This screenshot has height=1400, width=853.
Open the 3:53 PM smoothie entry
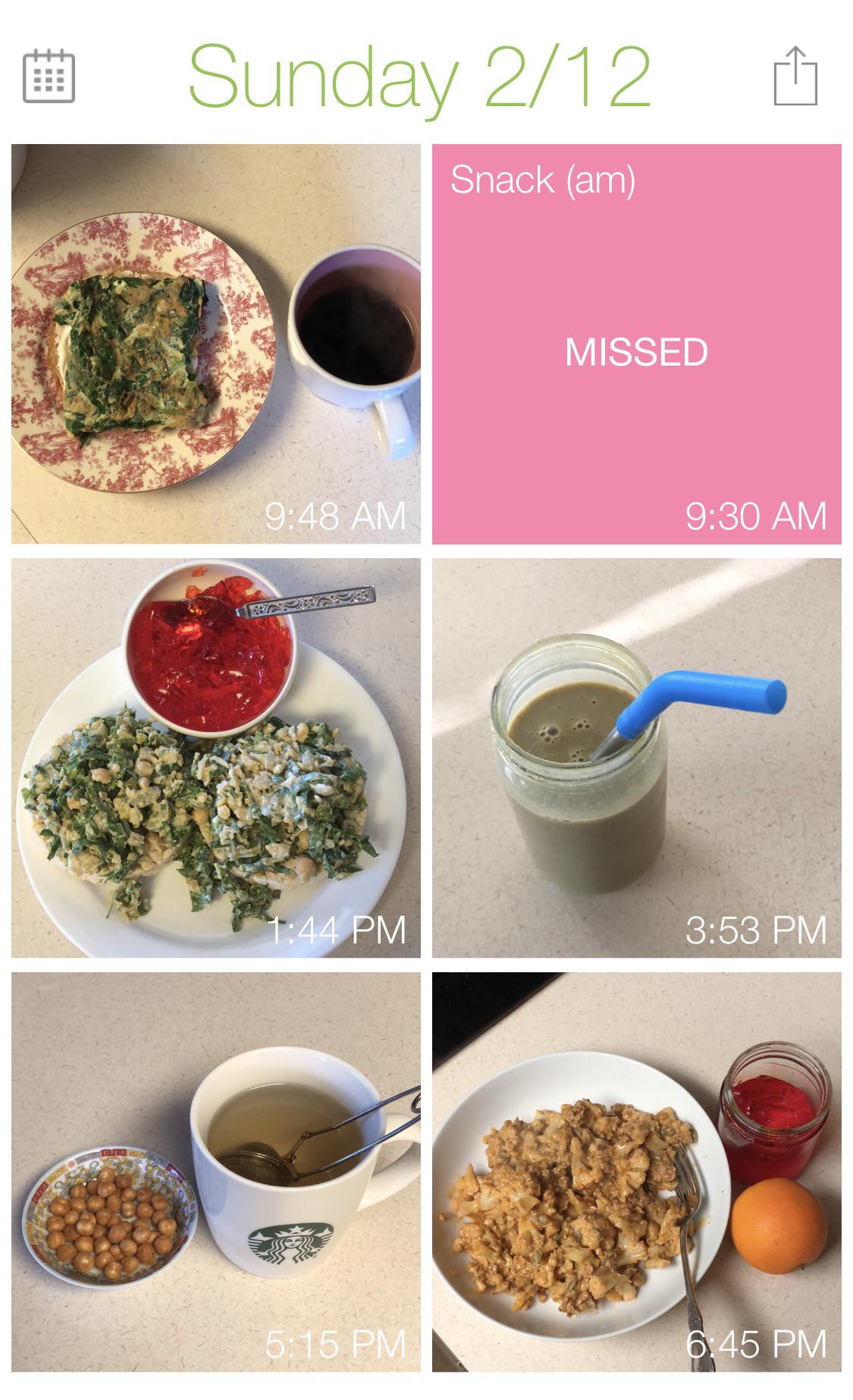click(x=637, y=758)
